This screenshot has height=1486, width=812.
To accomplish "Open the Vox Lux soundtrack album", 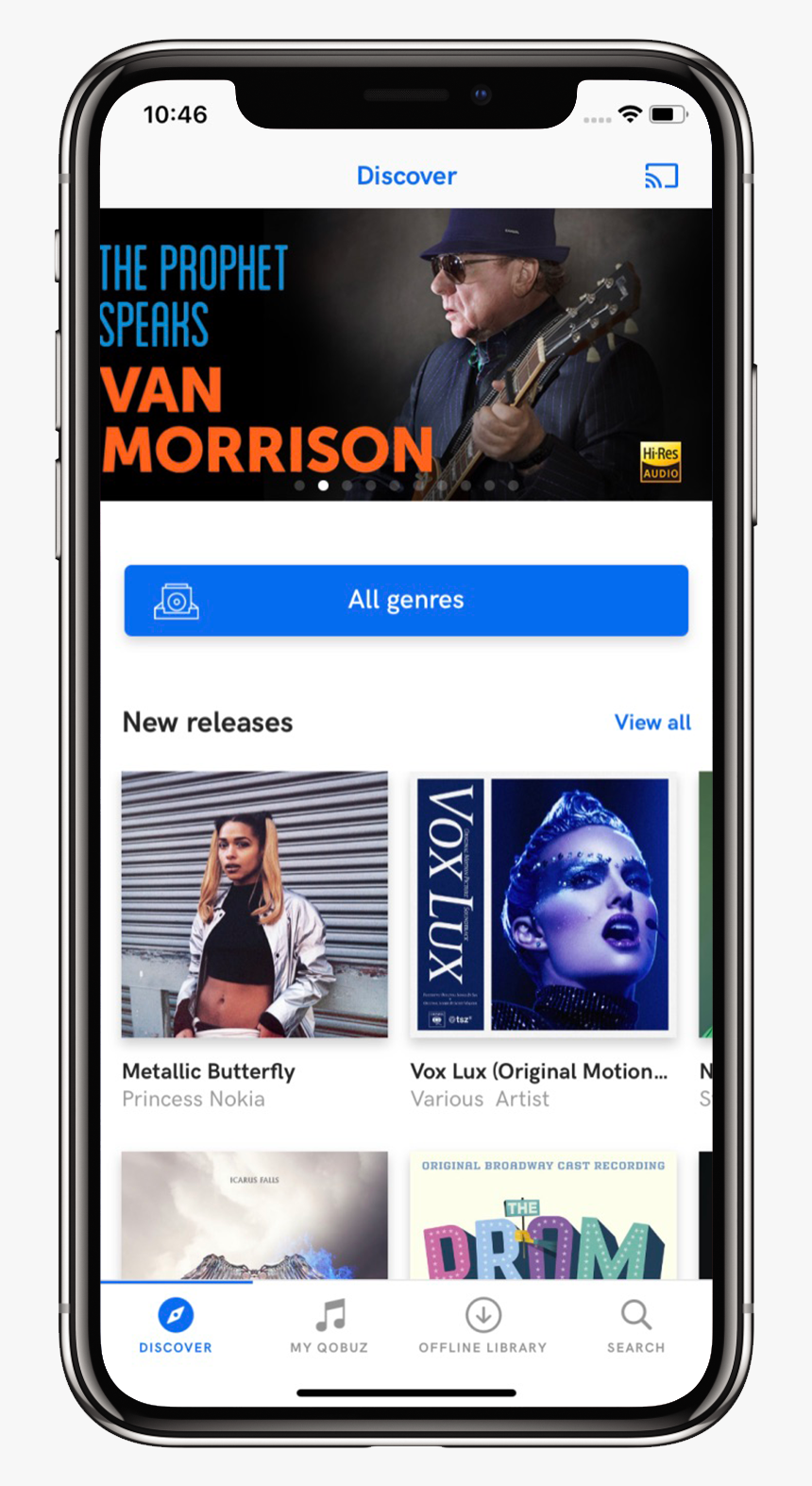I will point(543,904).
